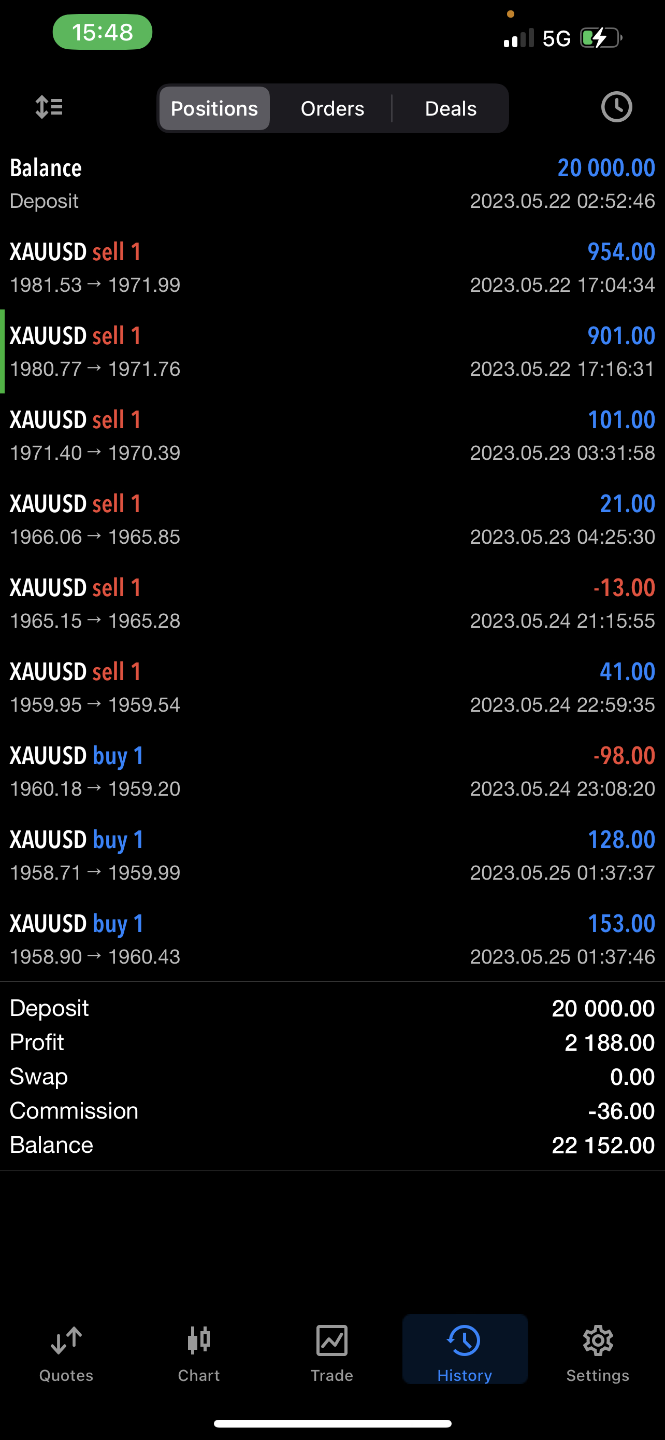
Task: Select the Positions segment
Action: (214, 109)
